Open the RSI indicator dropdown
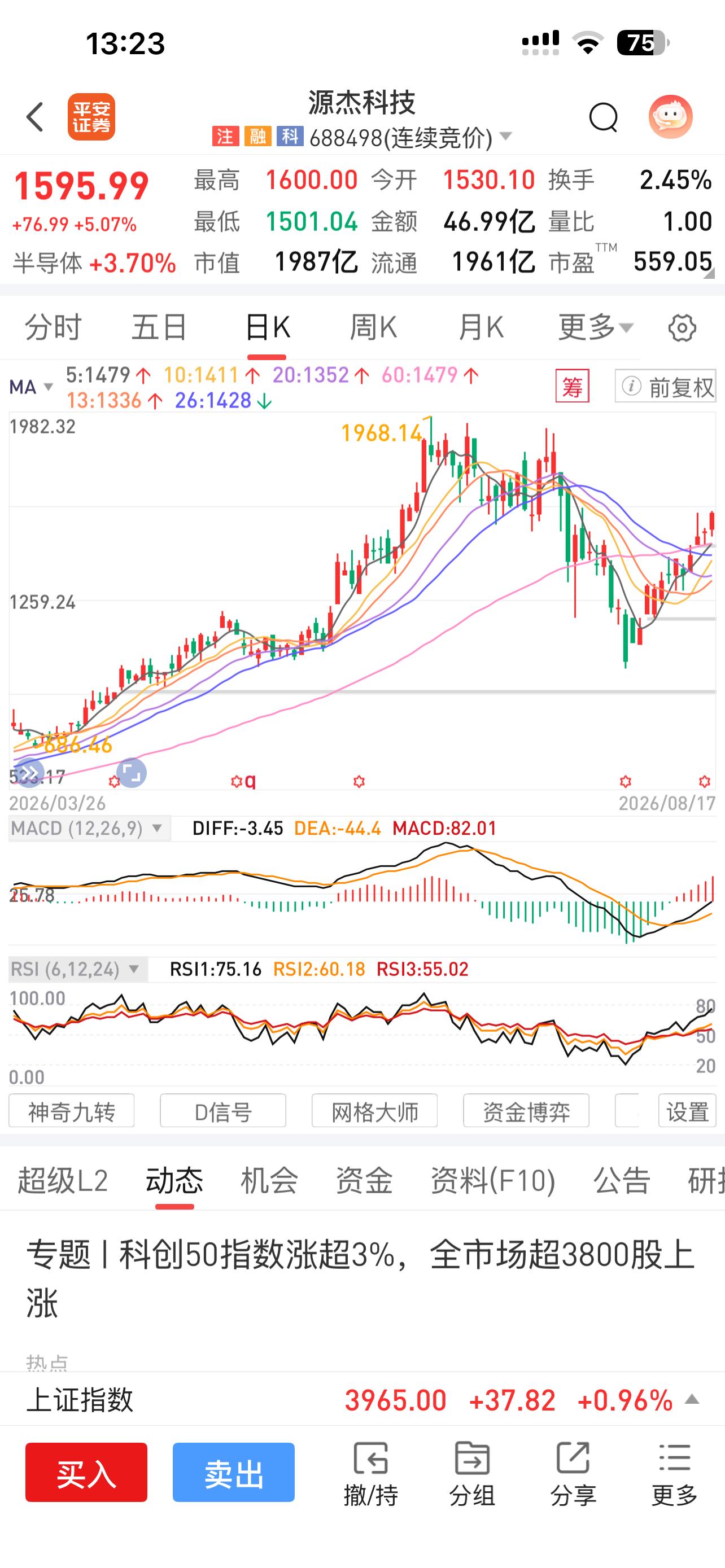The image size is (725, 1568). pos(78,969)
